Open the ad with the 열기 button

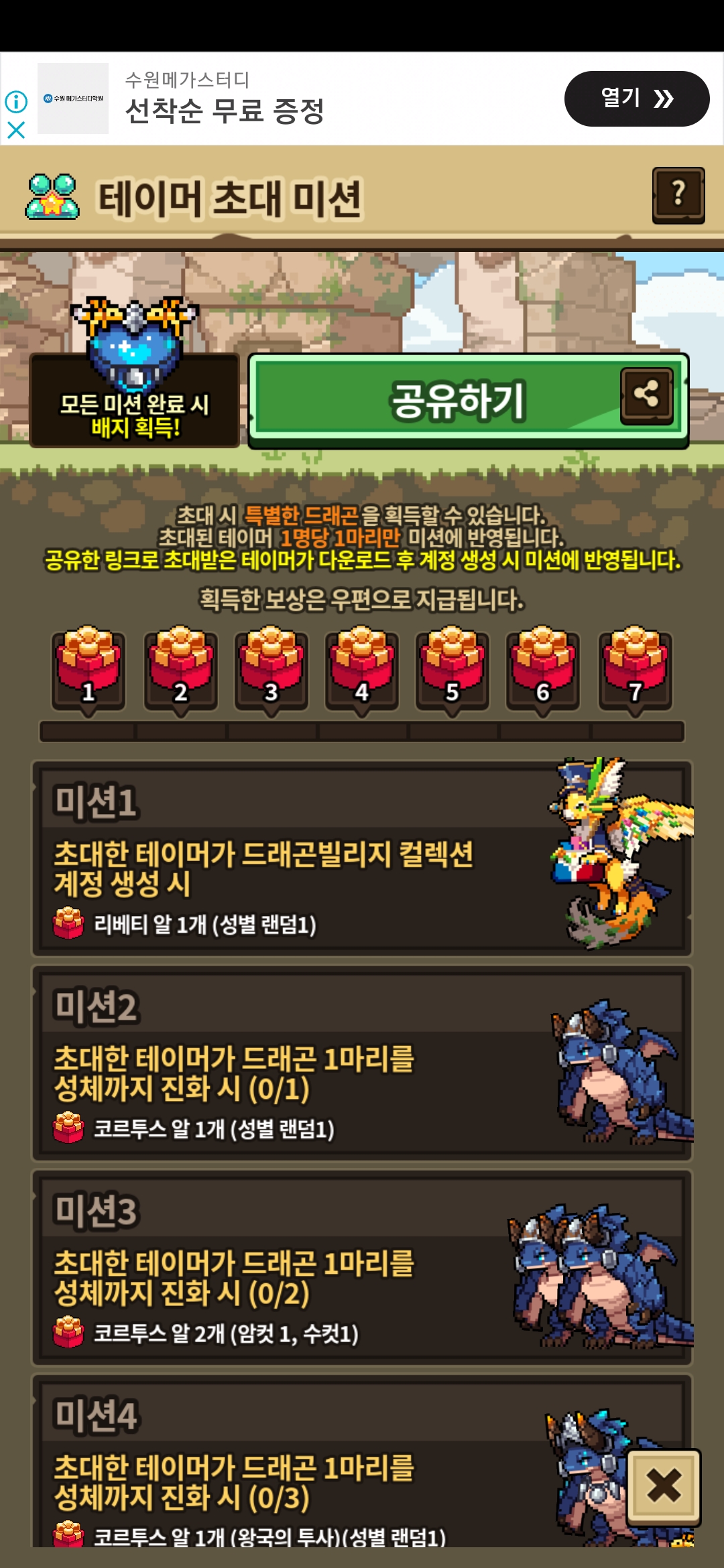[x=637, y=99]
